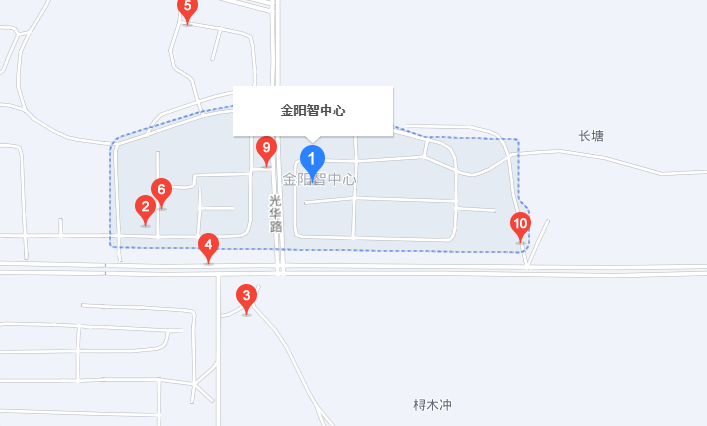Open red map marker 6
Image resolution: width=707 pixels, height=426 pixels.
[161, 189]
